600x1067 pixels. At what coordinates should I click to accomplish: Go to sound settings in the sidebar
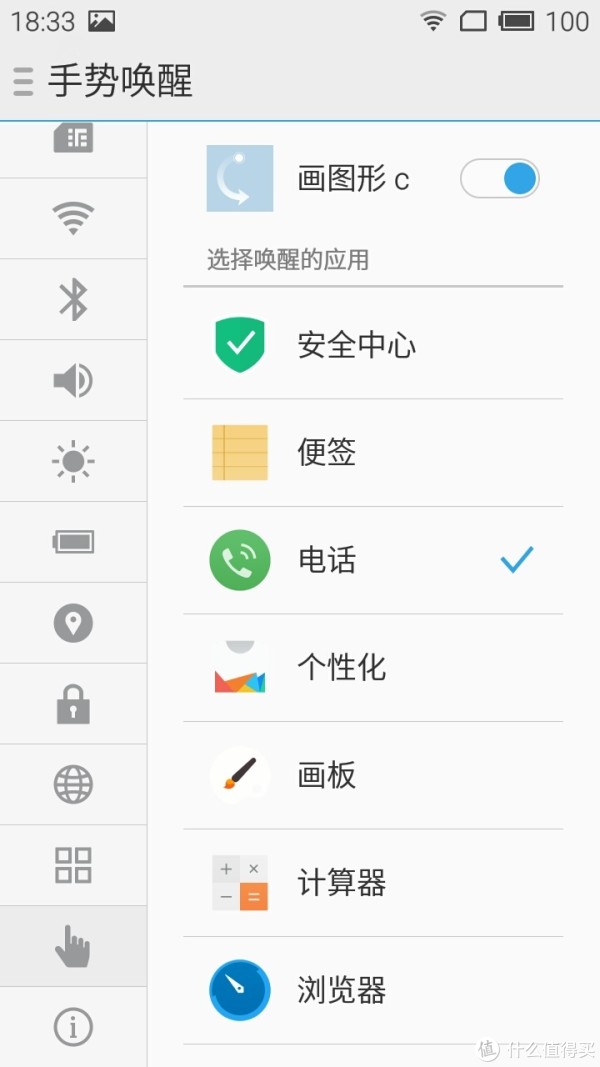click(73, 380)
